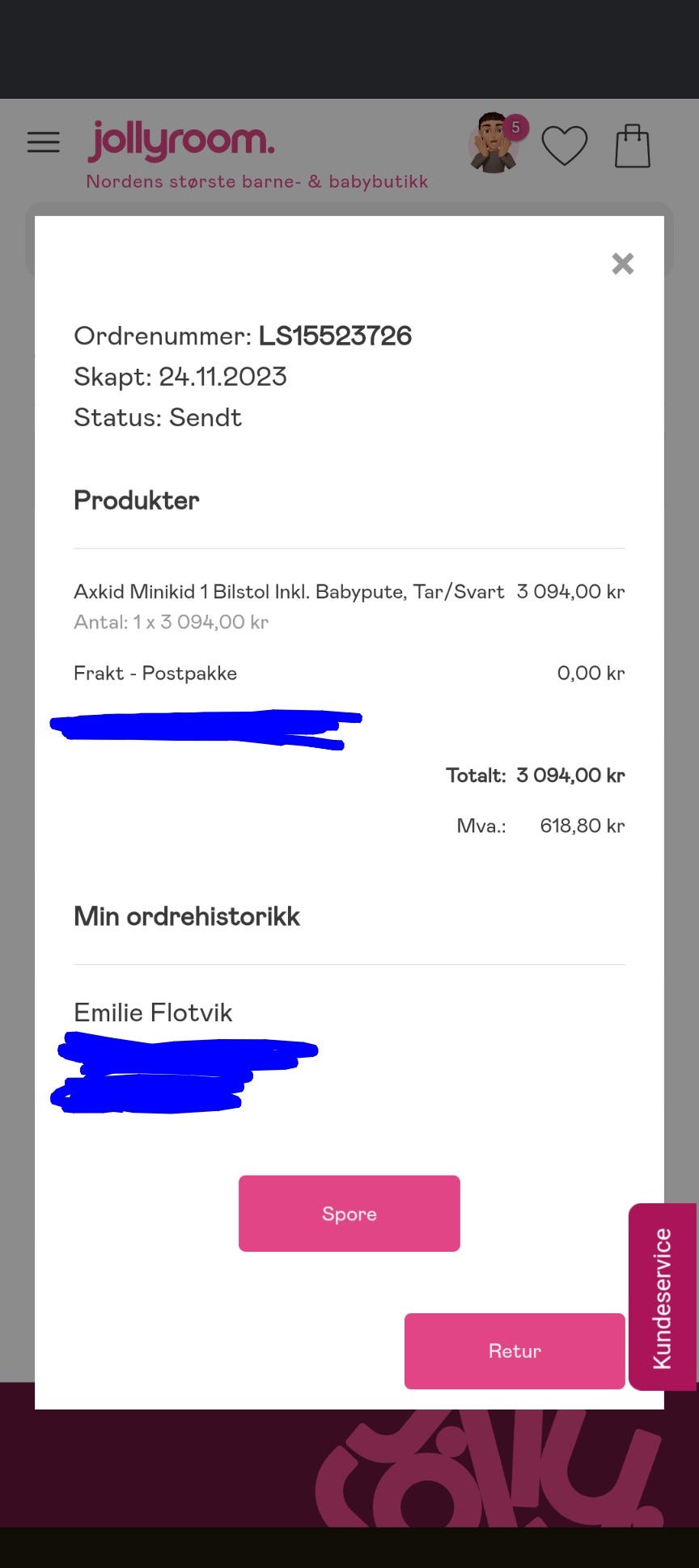
Task: Start a return with the Retur button
Action: pos(515,1350)
